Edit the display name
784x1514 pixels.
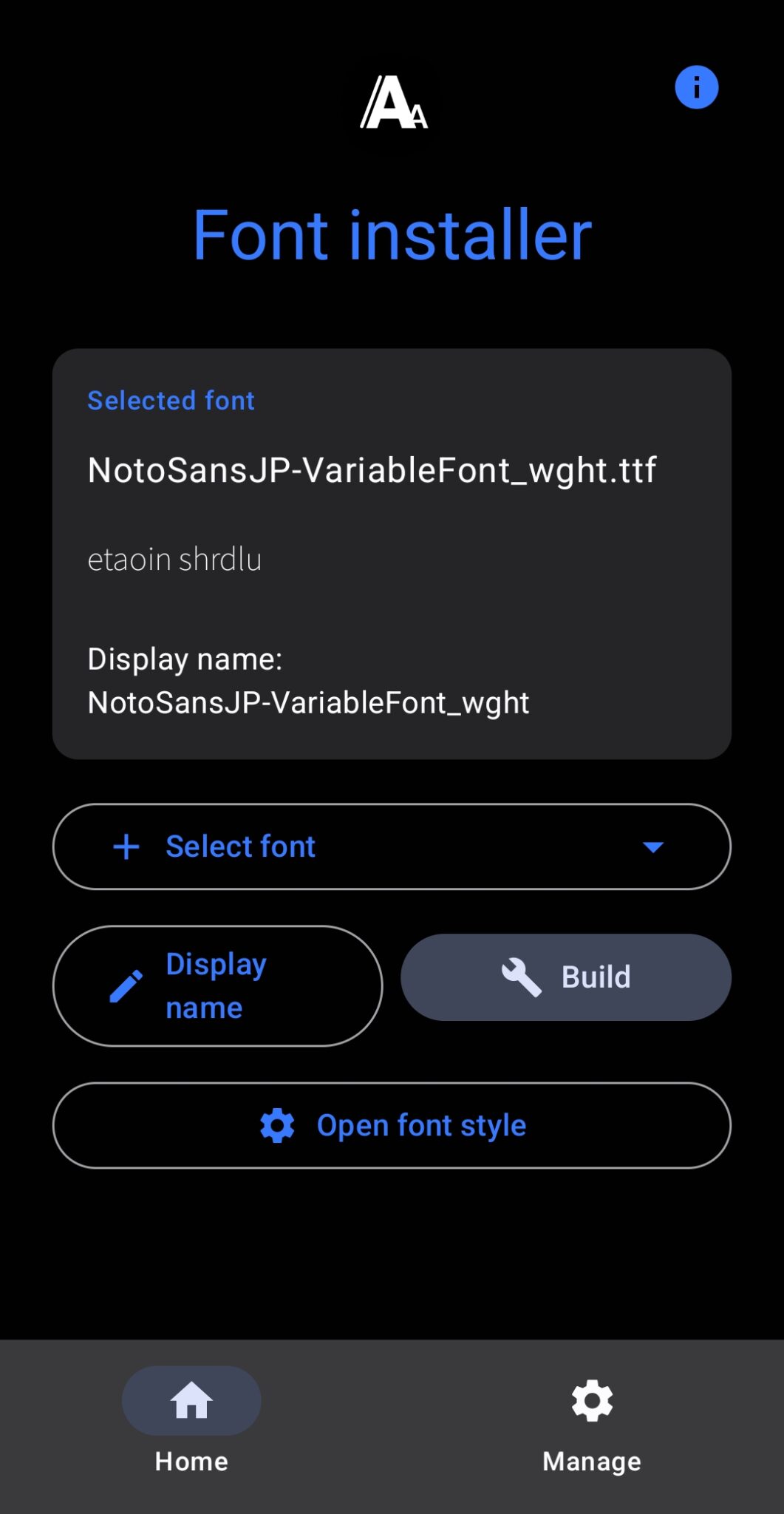[x=217, y=985]
